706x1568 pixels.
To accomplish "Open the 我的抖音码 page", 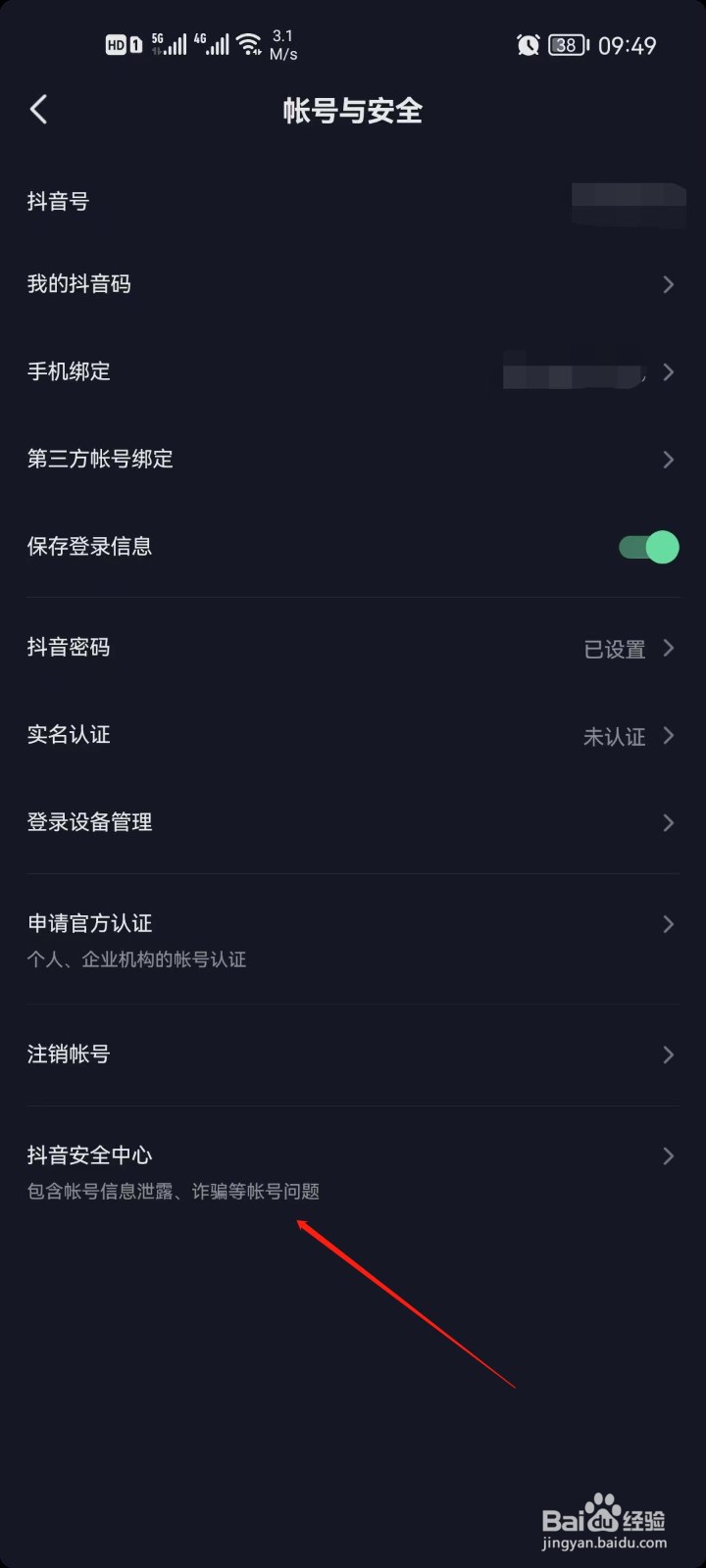I will tap(353, 284).
